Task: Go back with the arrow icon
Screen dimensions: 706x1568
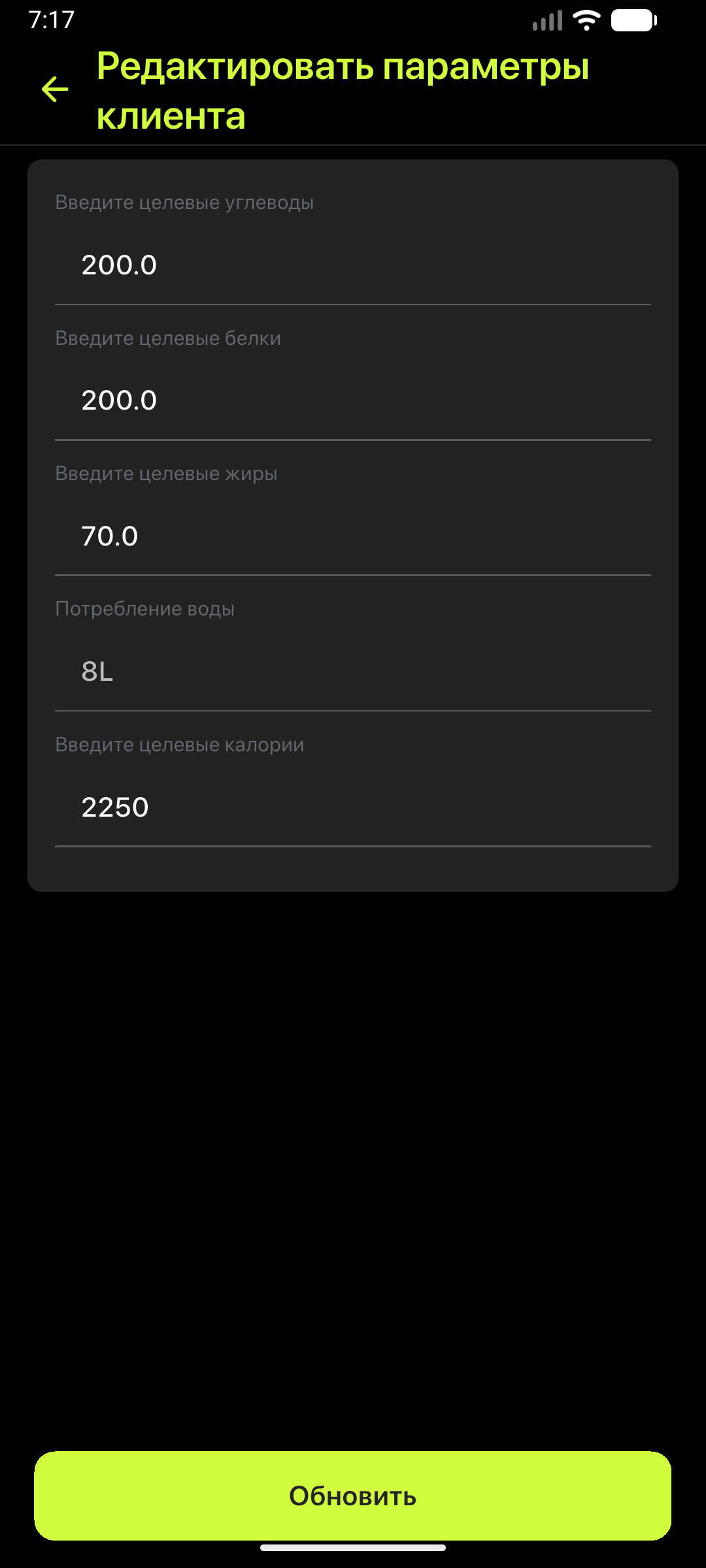Action: tap(55, 90)
